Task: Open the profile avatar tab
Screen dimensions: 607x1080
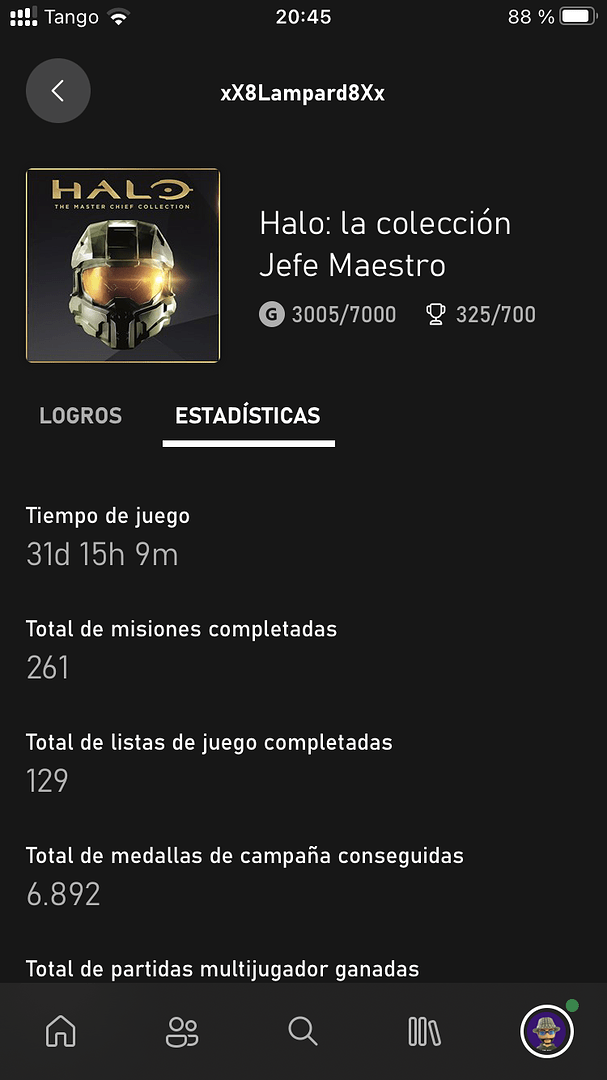Action: (x=547, y=1031)
